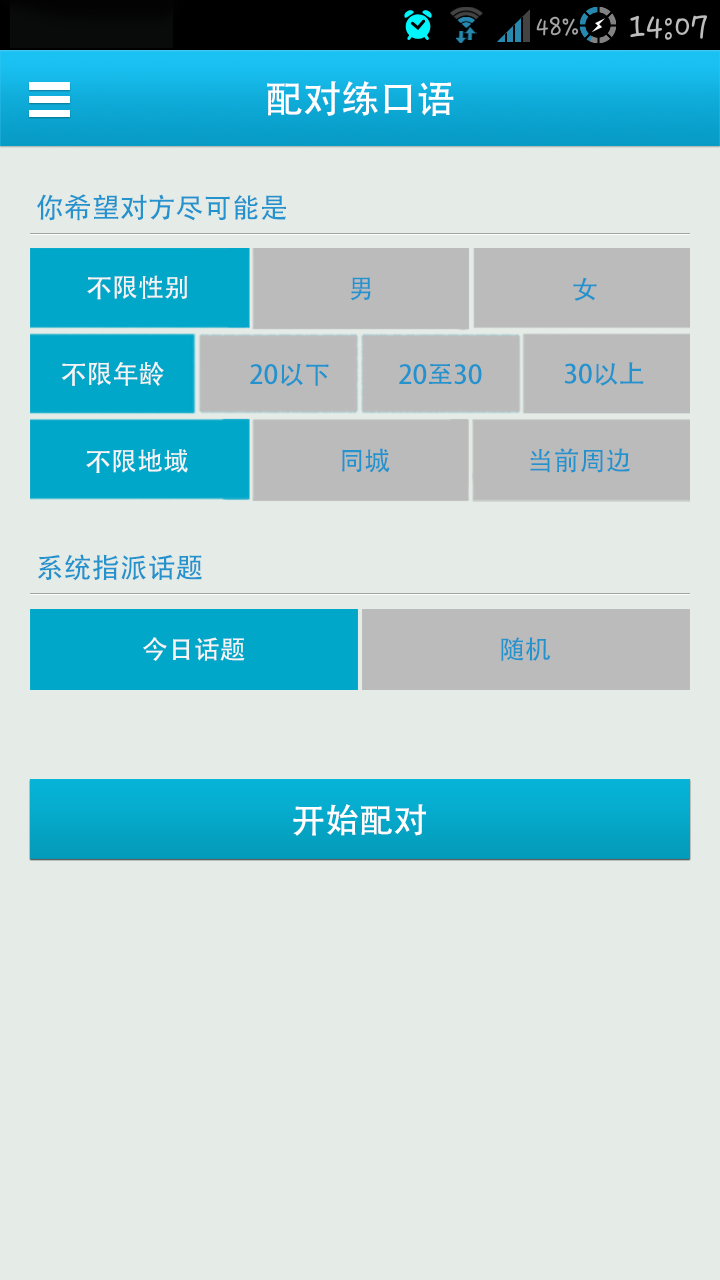
Task: Tap the 开始配对 button
Action: point(360,820)
